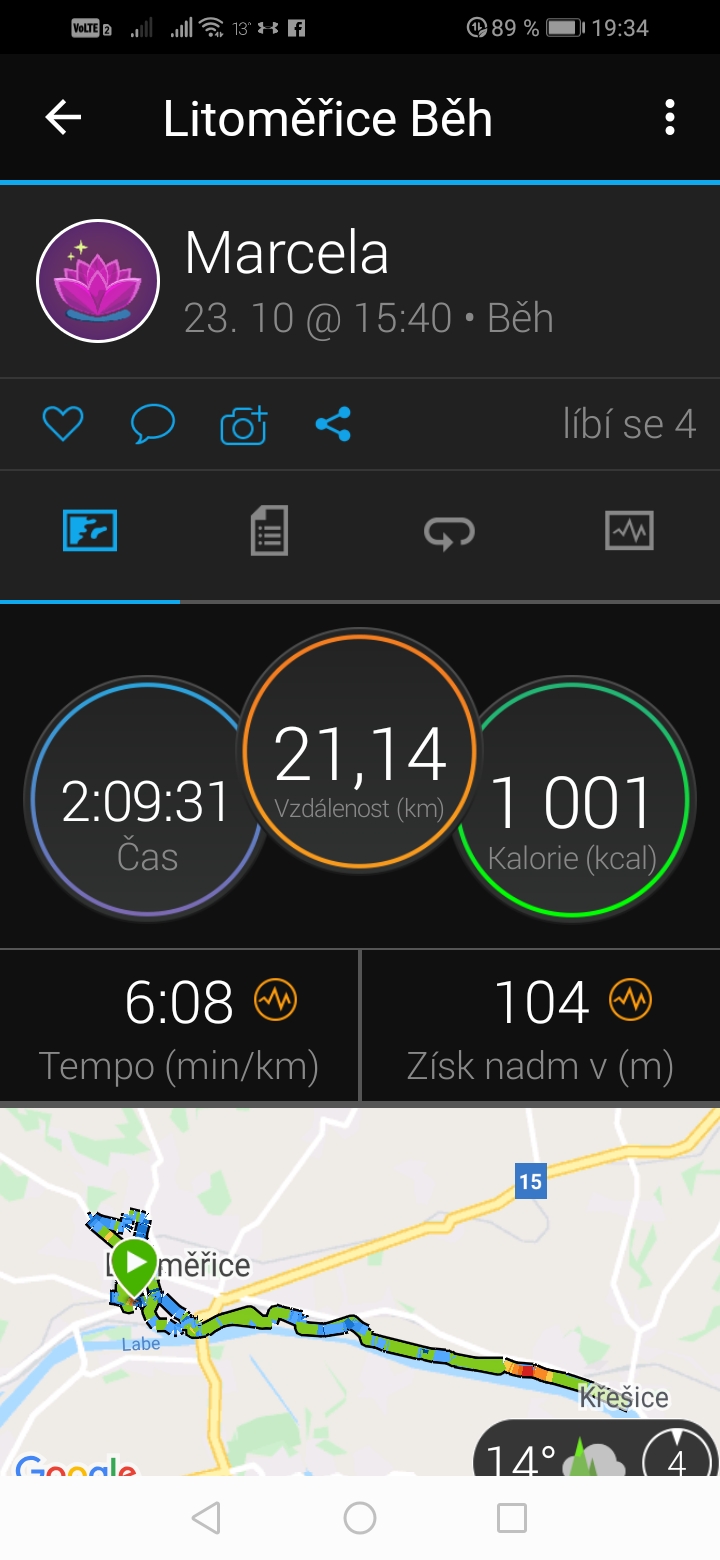Open Marcela's profile picture

(98, 281)
